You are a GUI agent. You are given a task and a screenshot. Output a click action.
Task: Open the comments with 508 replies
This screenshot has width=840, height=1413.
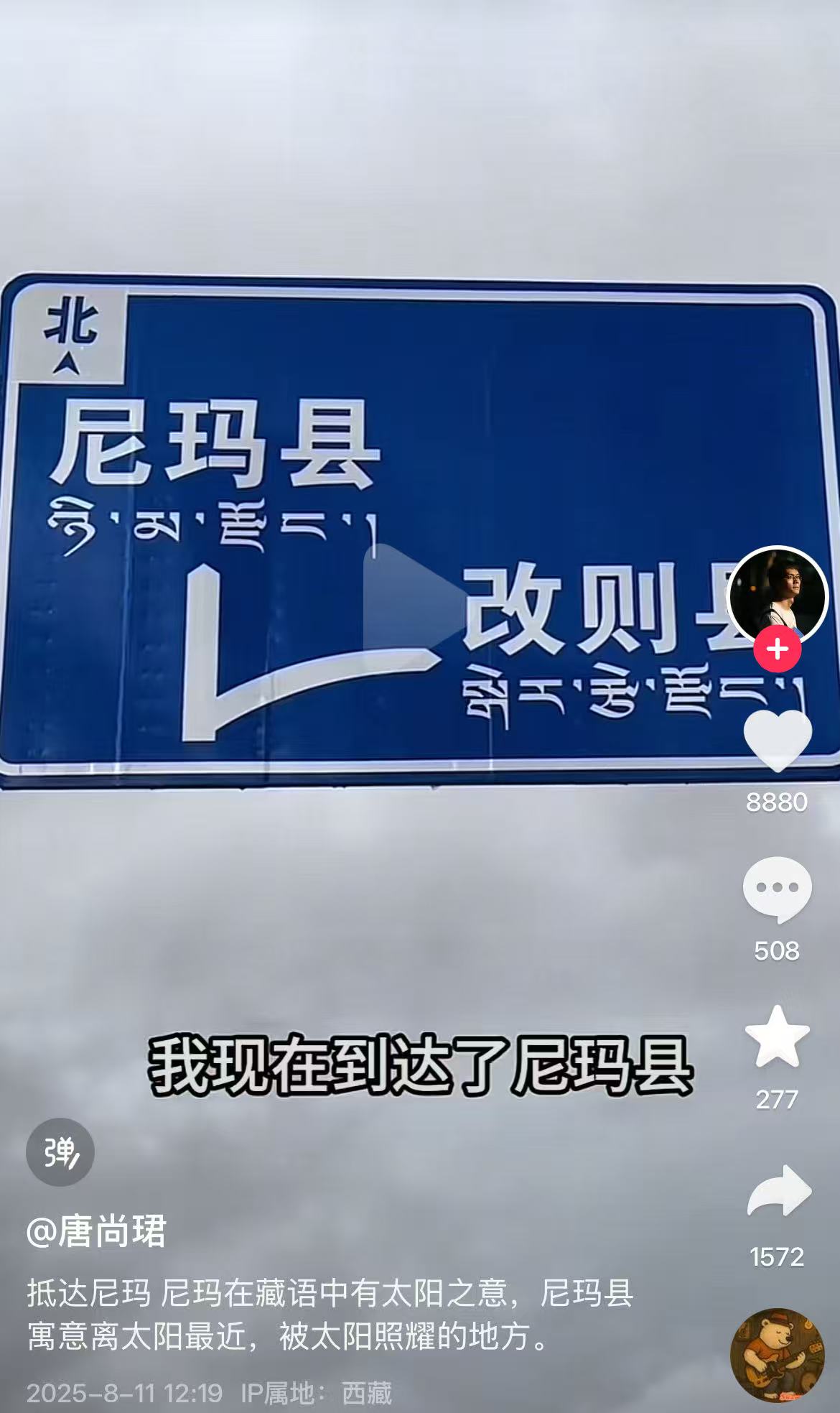pyautogui.click(x=777, y=889)
